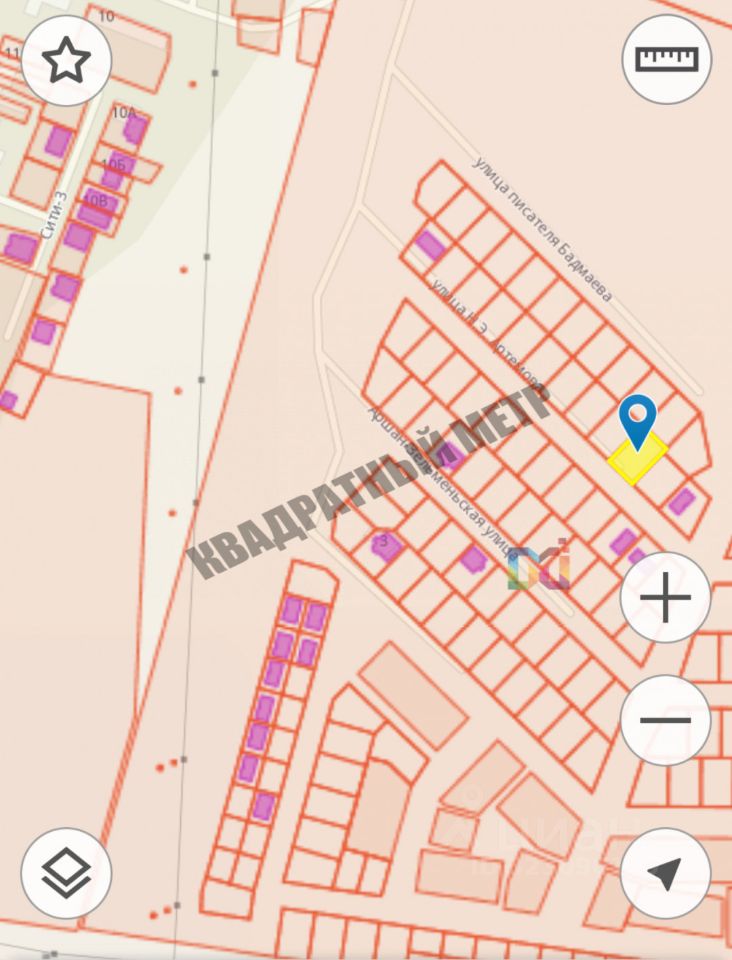732x960 pixels.
Task: Add this location to favorites with the star
Action: pyautogui.click(x=66, y=61)
